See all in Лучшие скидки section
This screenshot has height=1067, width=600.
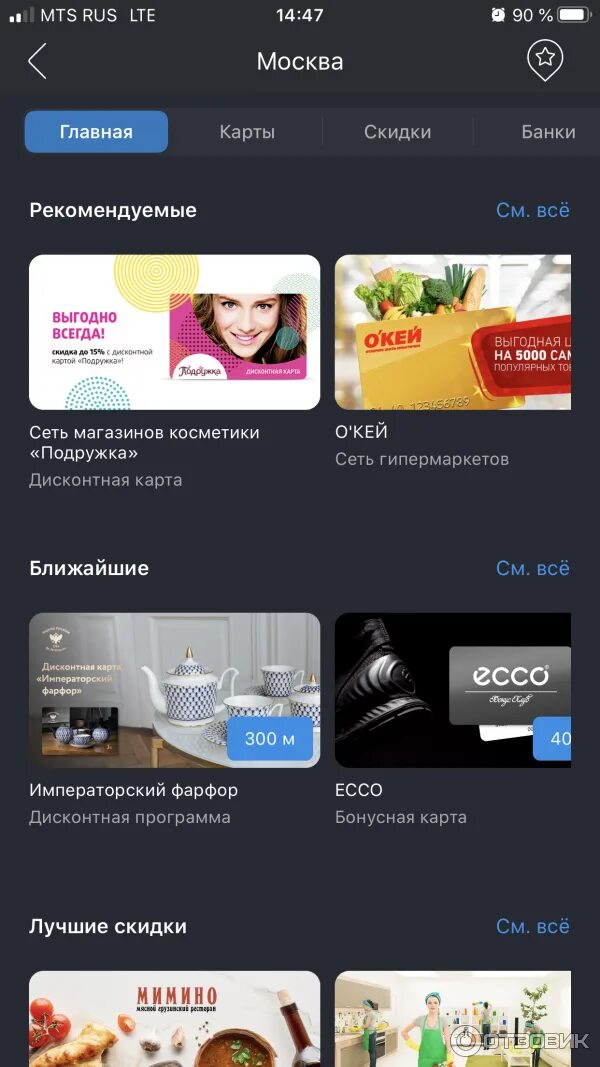[x=532, y=926]
